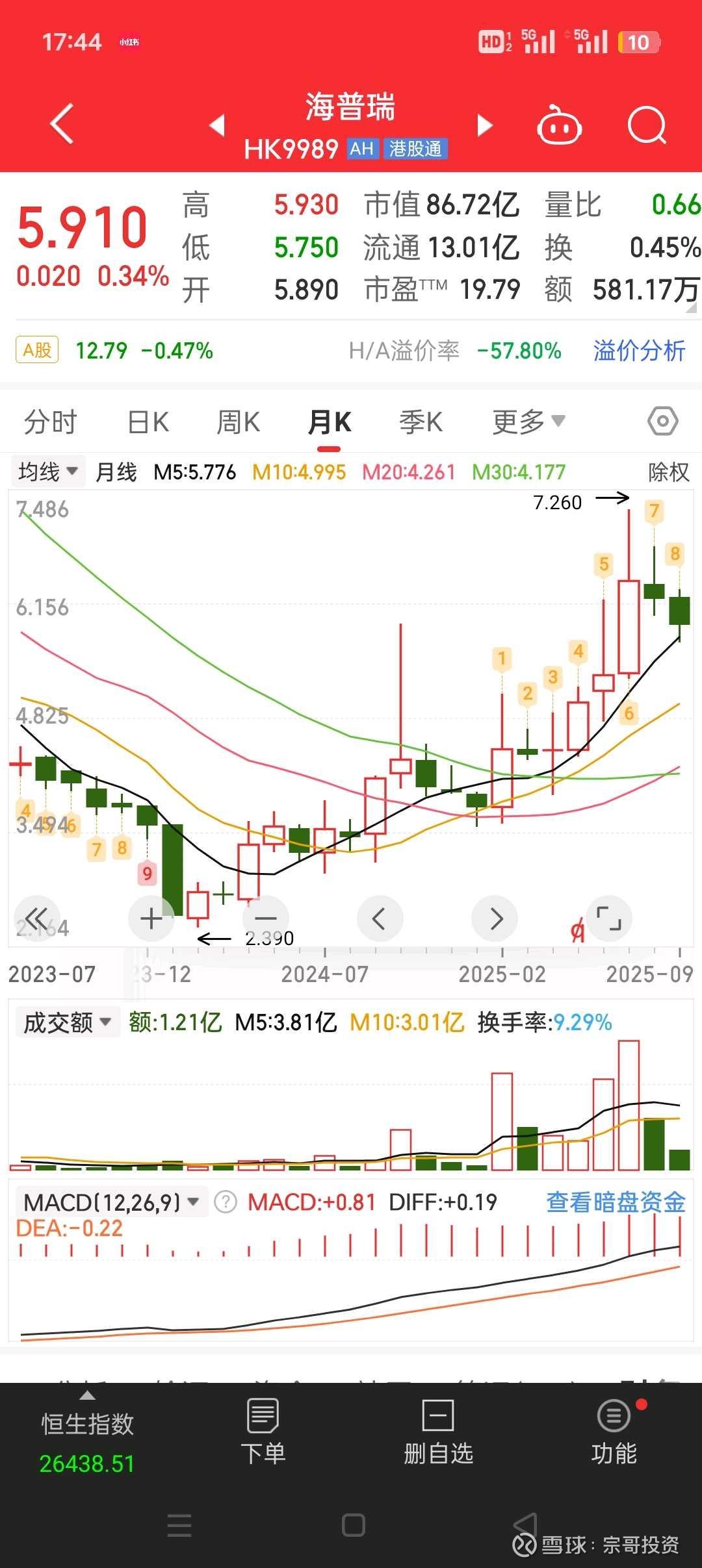
Task: Expand the 均线 indicator dropdown
Action: point(48,472)
